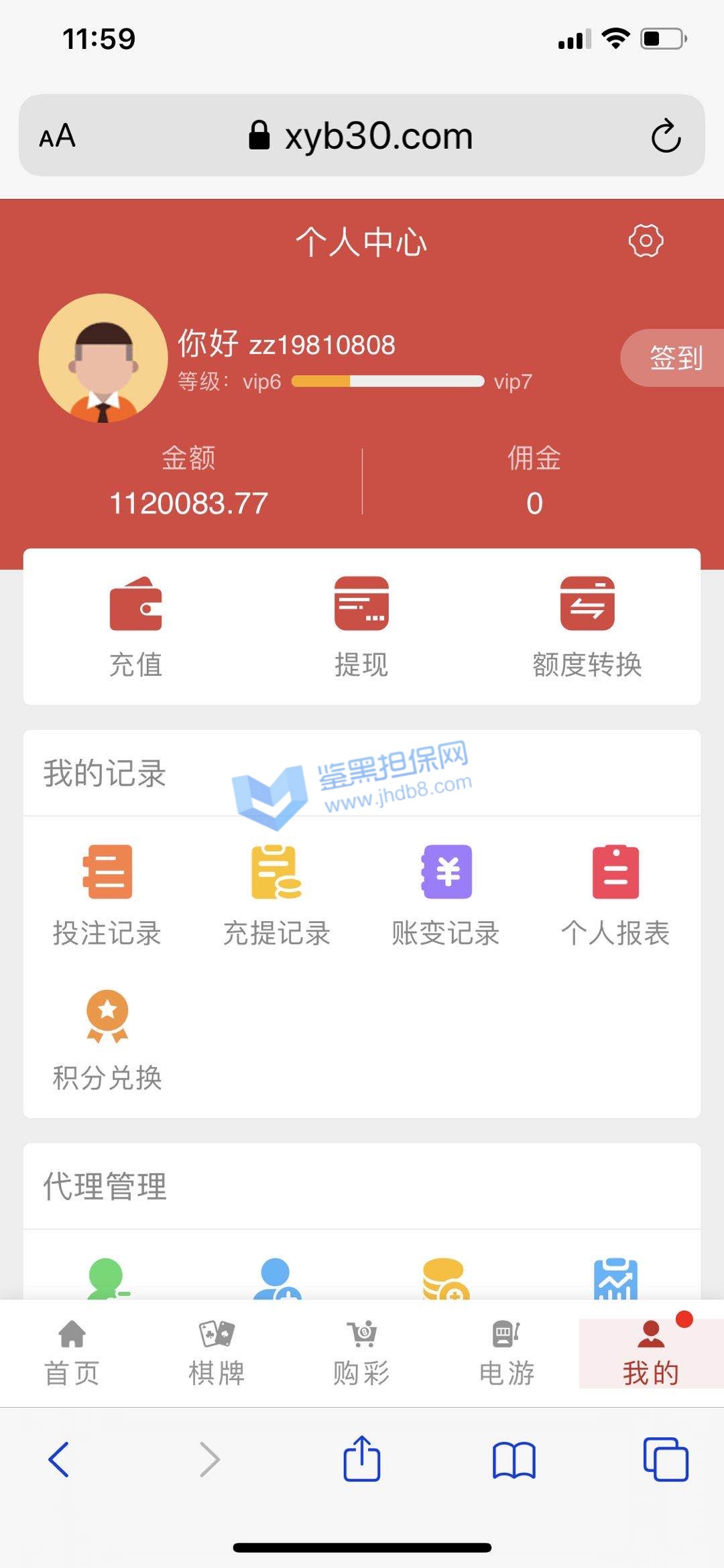The image size is (724, 1568).
Task: View 个人报表 personal report
Action: click(615, 895)
